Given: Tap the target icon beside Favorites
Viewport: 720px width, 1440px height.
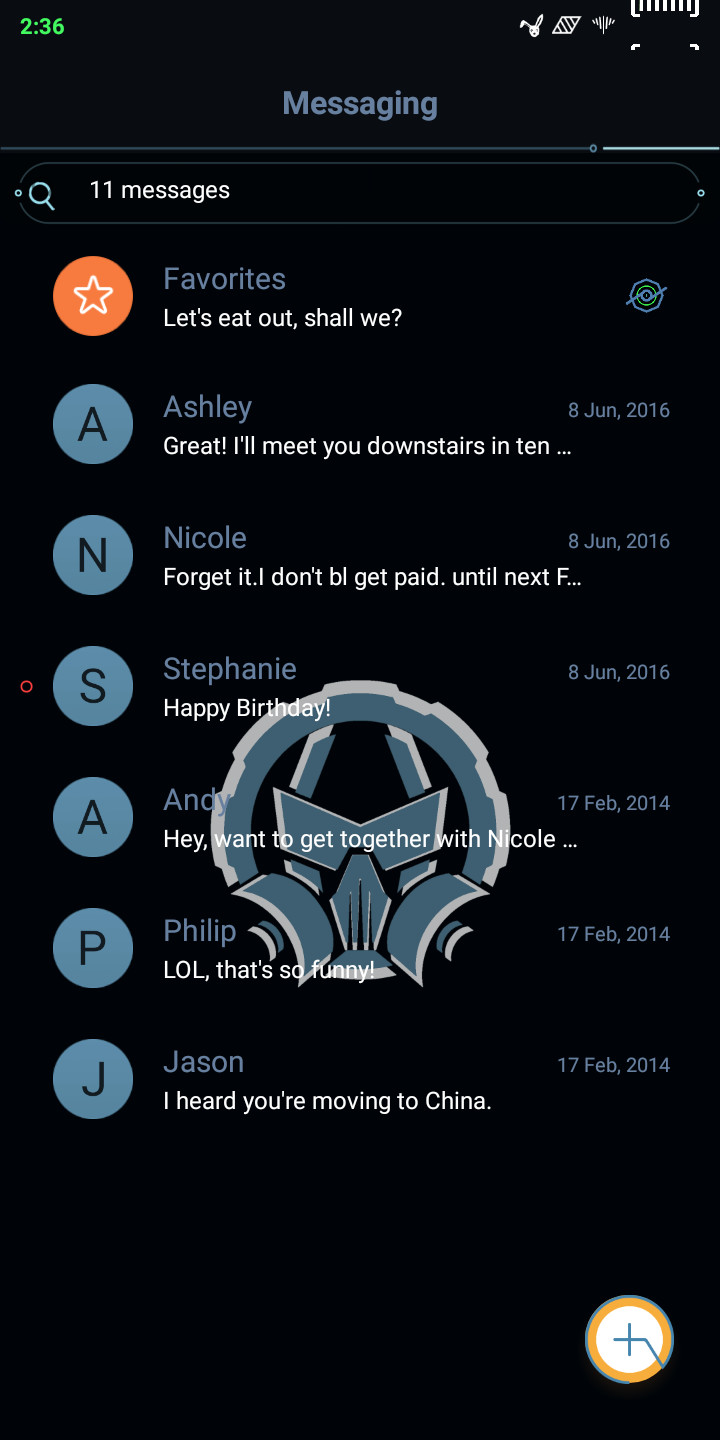Looking at the screenshot, I should 647,295.
